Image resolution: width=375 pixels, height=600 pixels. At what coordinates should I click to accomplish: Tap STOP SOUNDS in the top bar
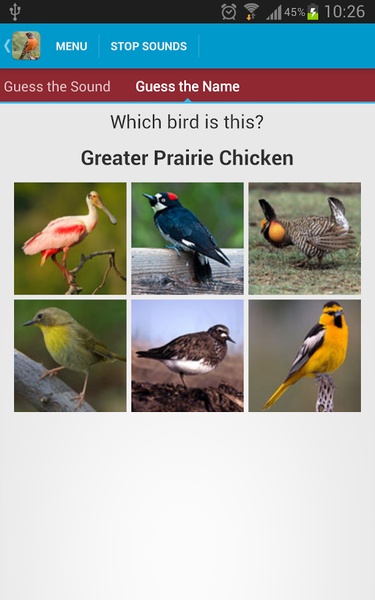(148, 46)
